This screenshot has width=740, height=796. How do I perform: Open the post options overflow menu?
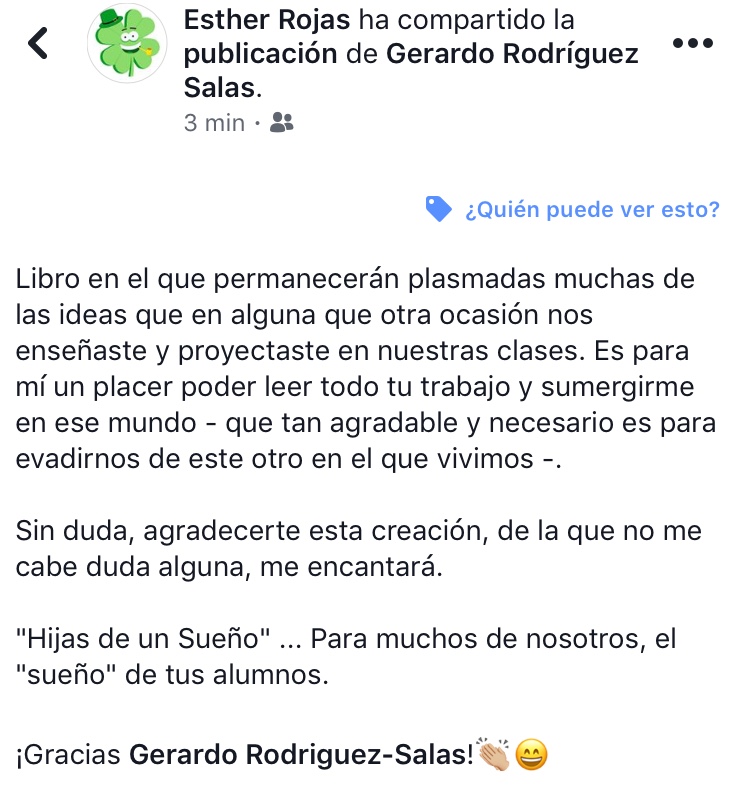pos(692,43)
